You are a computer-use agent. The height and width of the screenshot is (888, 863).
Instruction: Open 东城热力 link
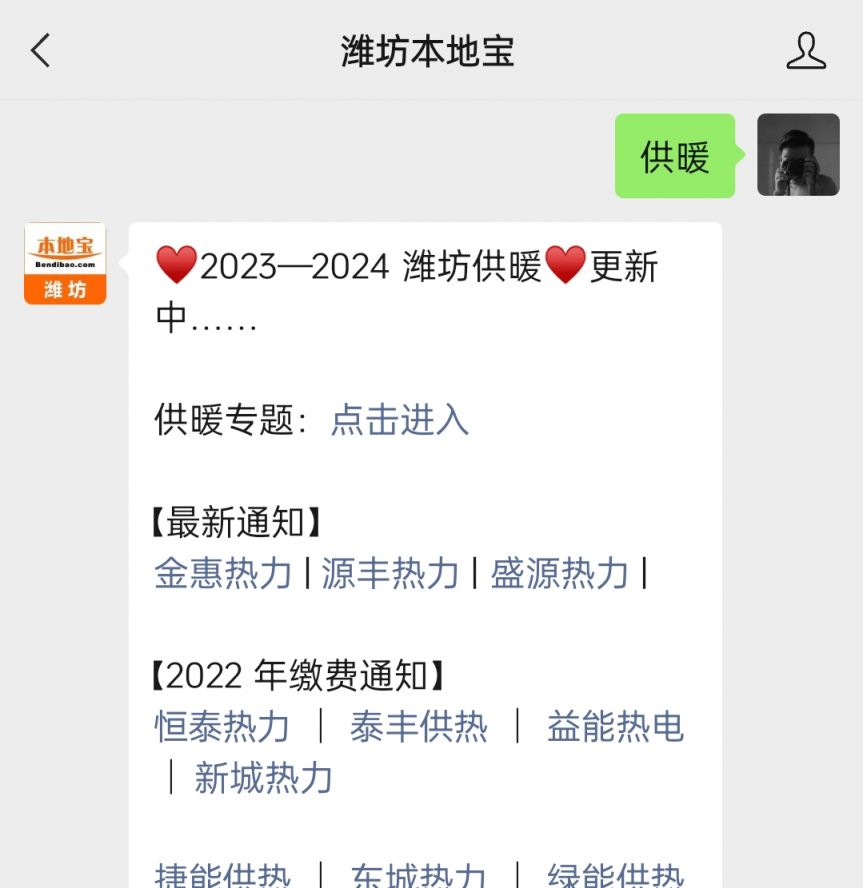coord(418,875)
